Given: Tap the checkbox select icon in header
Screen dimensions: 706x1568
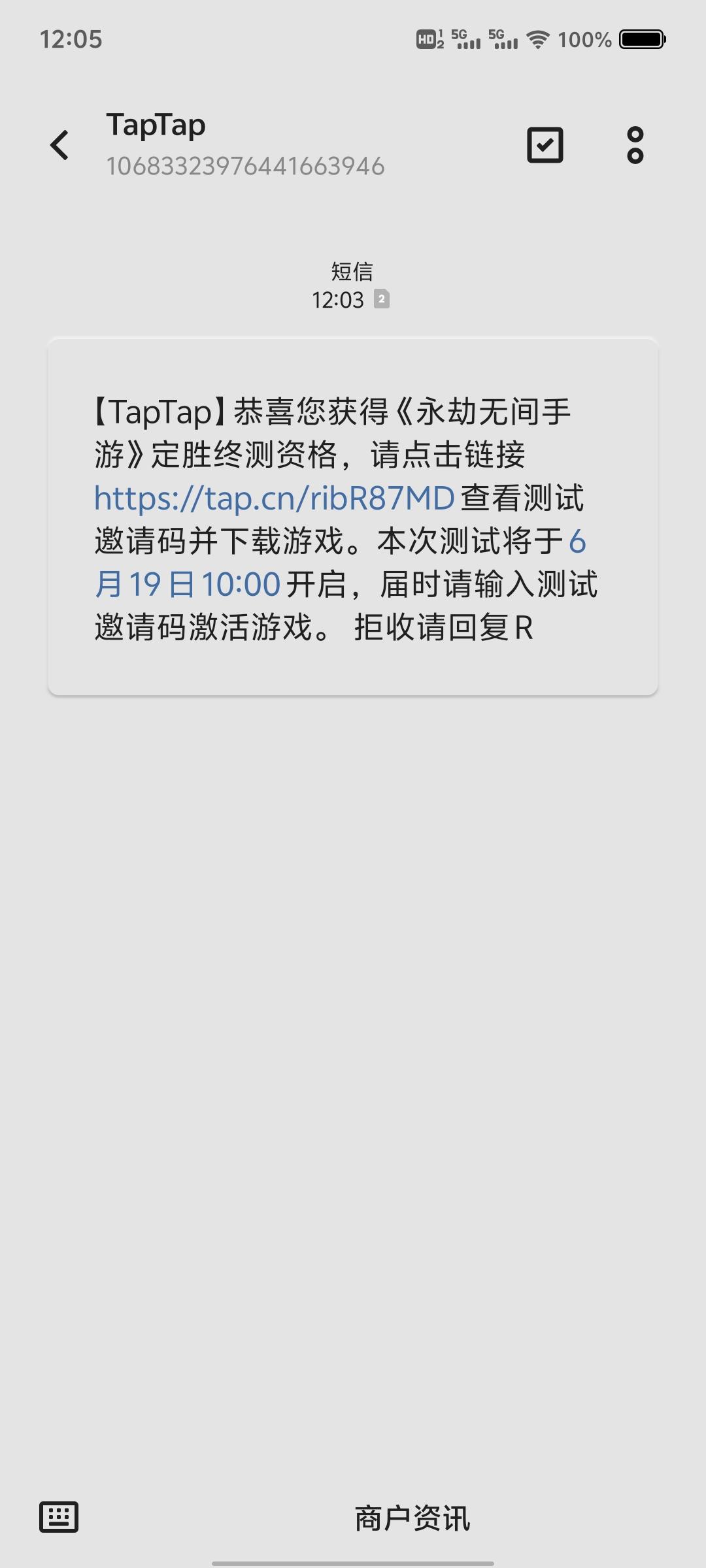Looking at the screenshot, I should tap(545, 145).
